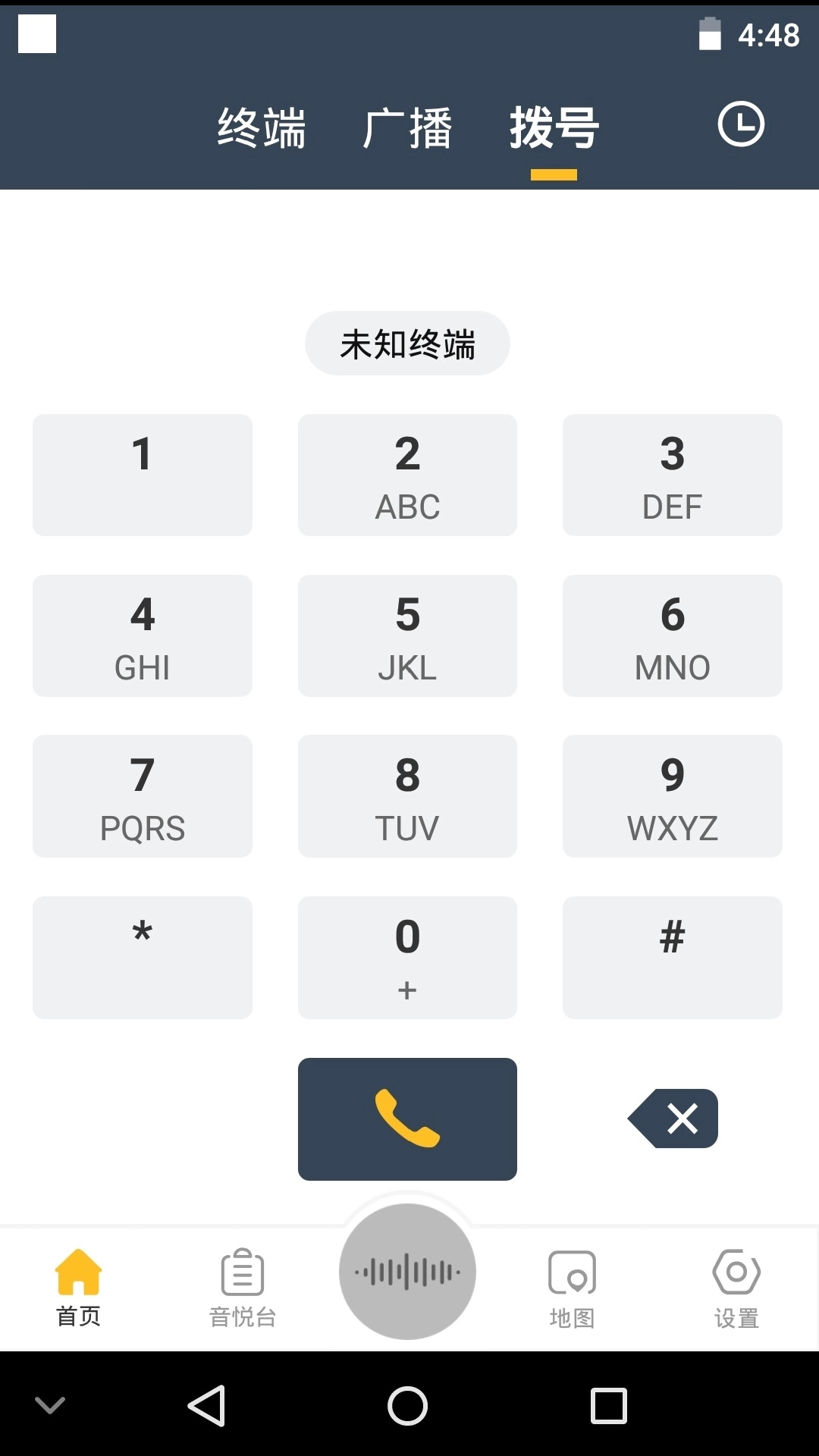Open call history clock icon
The width and height of the screenshot is (819, 1456).
coord(741,124)
